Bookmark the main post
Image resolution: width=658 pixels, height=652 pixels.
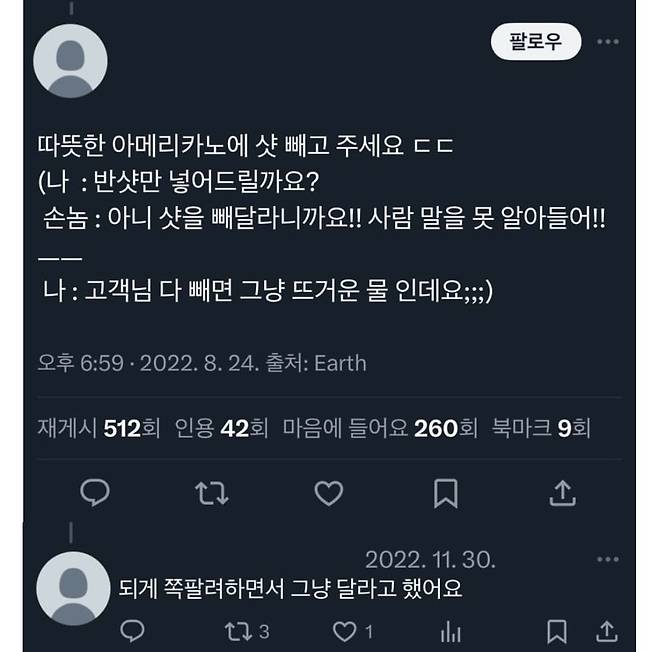pyautogui.click(x=446, y=492)
